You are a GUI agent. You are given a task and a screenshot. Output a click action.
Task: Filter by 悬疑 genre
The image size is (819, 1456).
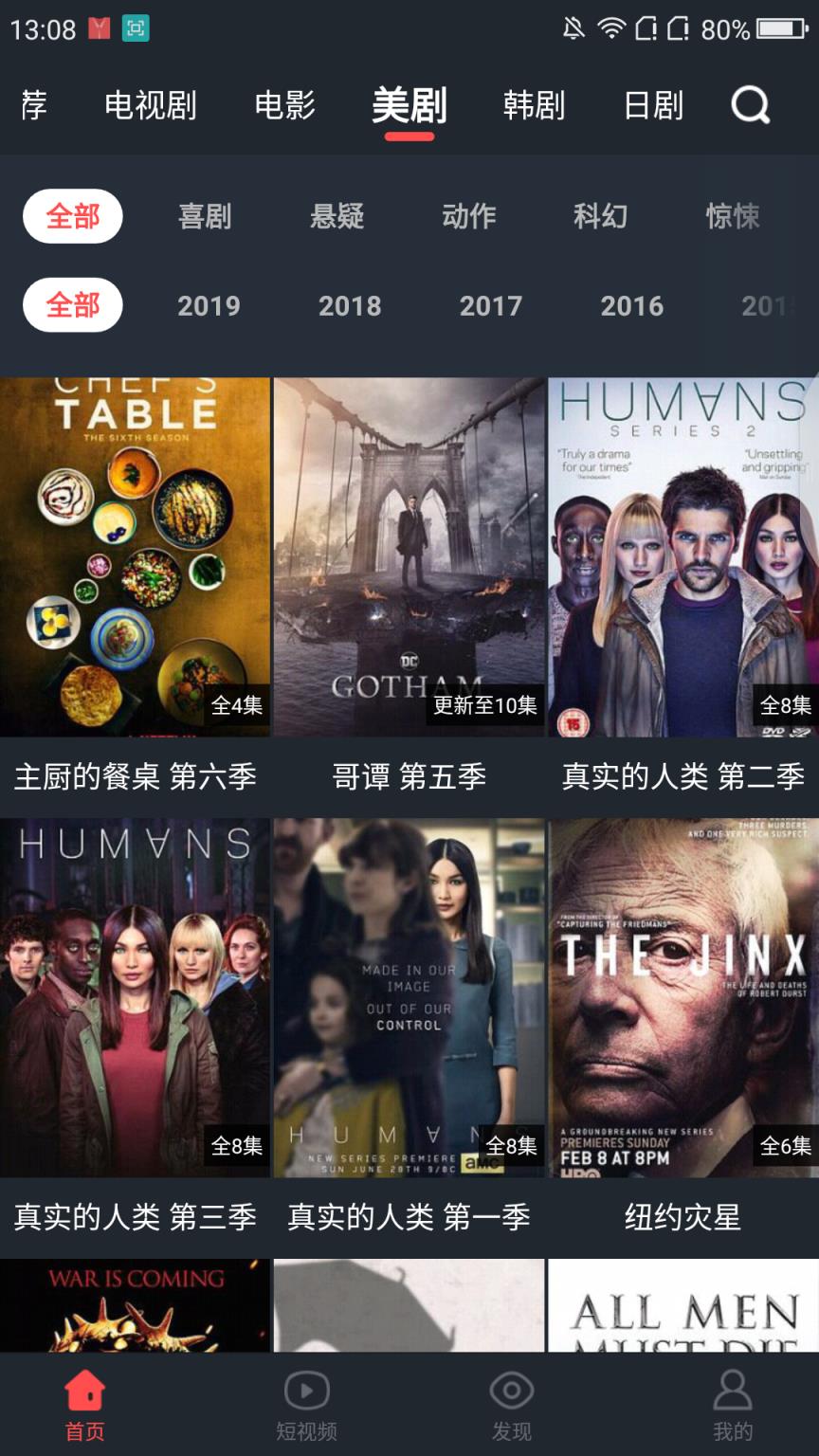[x=337, y=216]
